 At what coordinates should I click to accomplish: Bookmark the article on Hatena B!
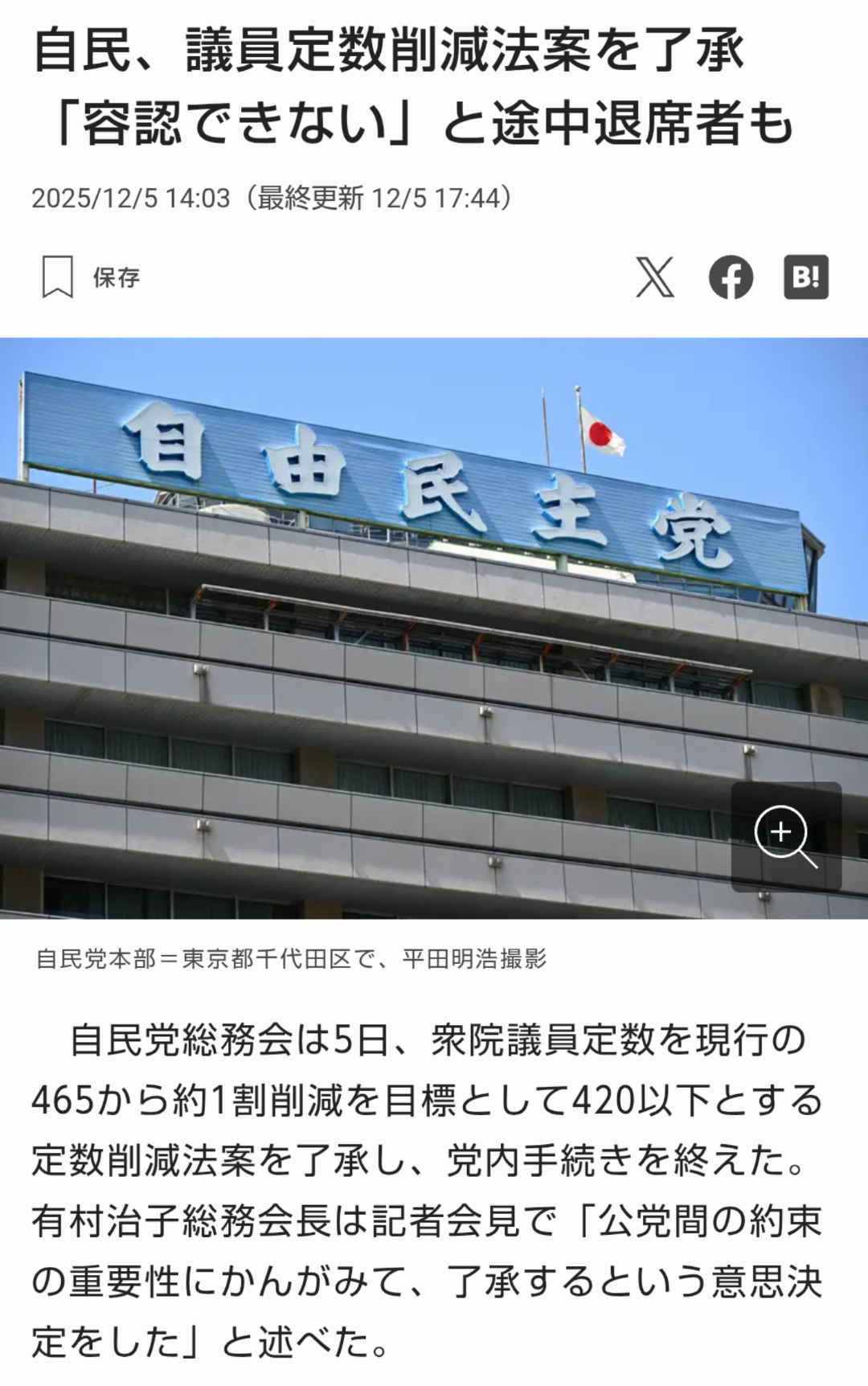[806, 277]
